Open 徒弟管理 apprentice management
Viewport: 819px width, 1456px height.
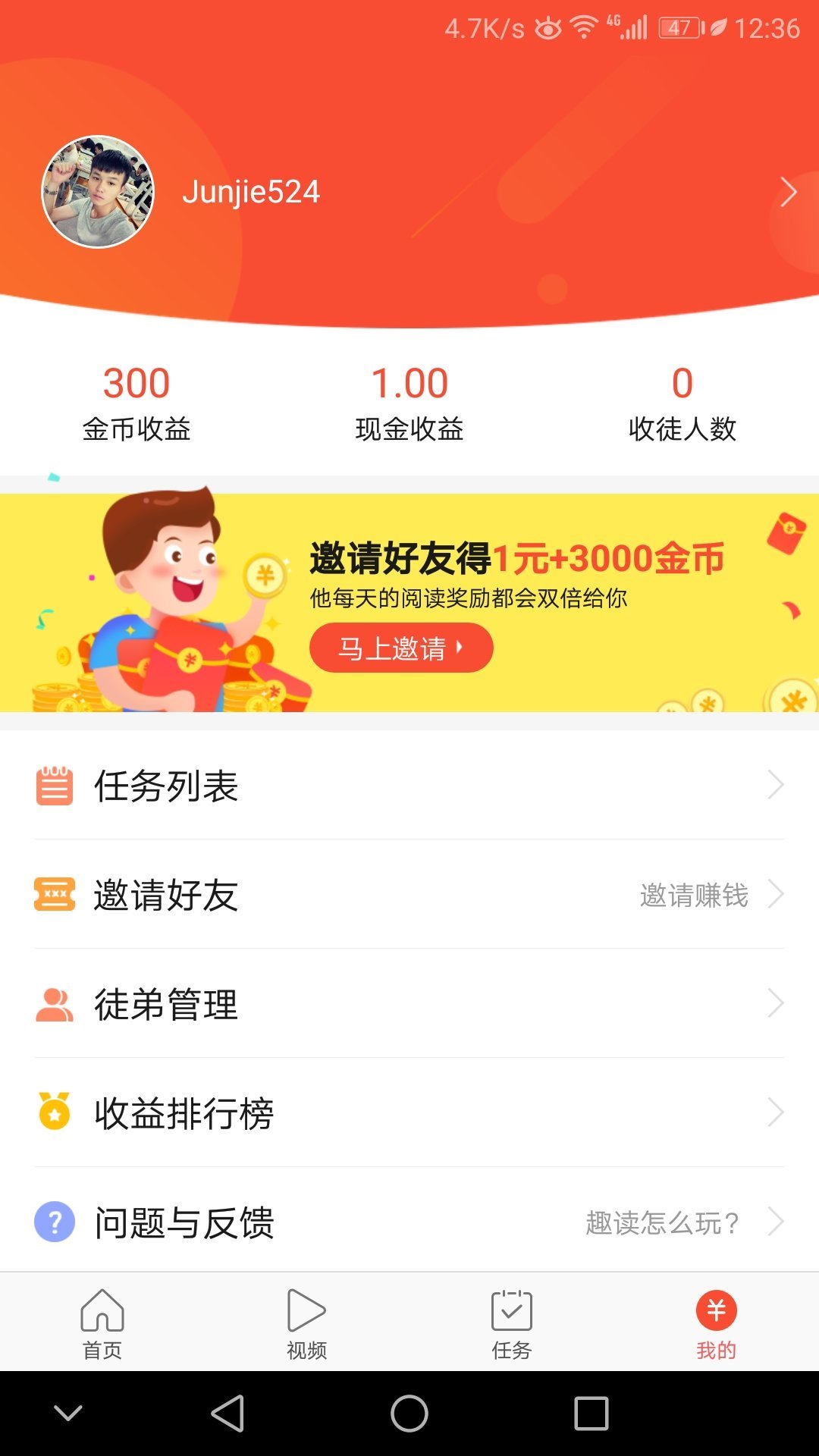pos(409,1004)
